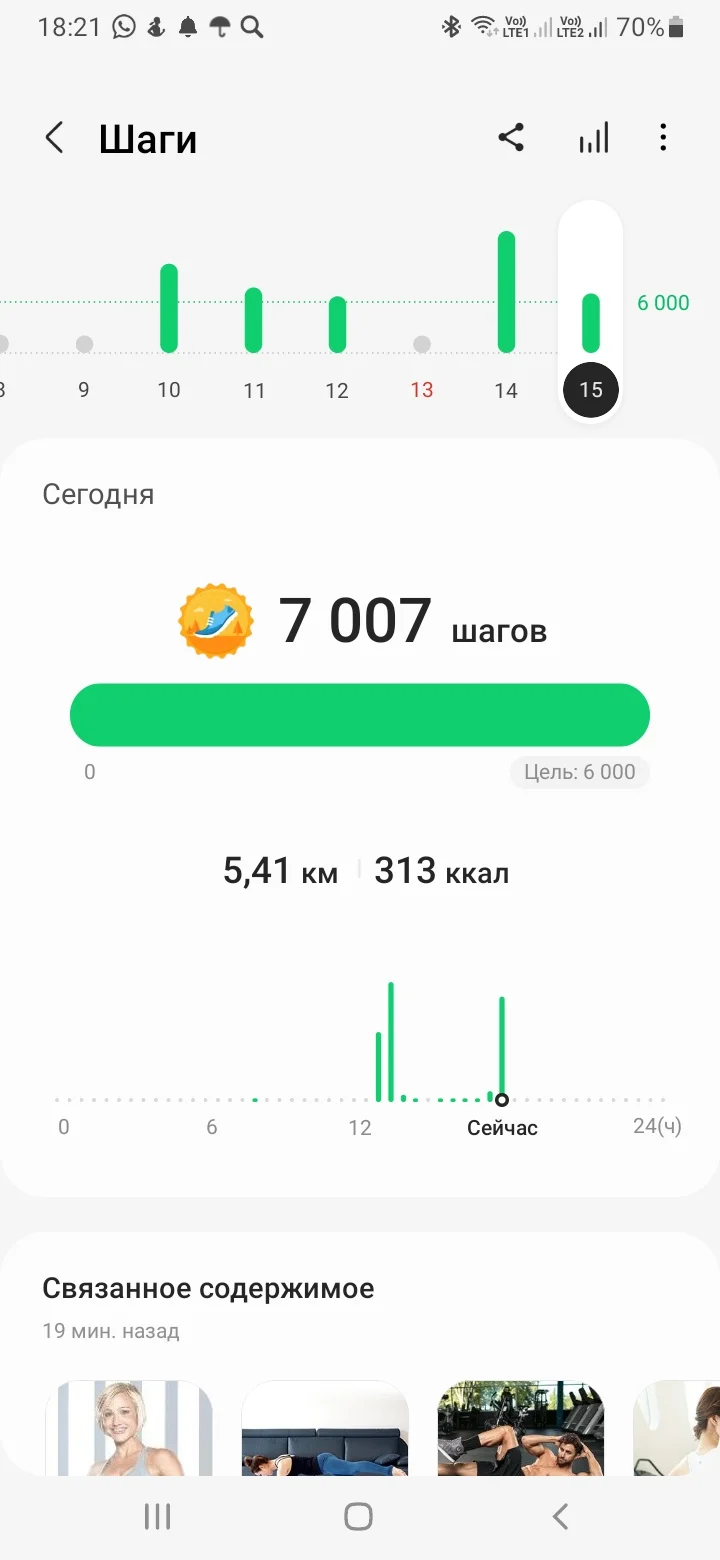This screenshot has height=1560, width=720.
Task: Open recent apps from the navigation bar
Action: (157, 1515)
